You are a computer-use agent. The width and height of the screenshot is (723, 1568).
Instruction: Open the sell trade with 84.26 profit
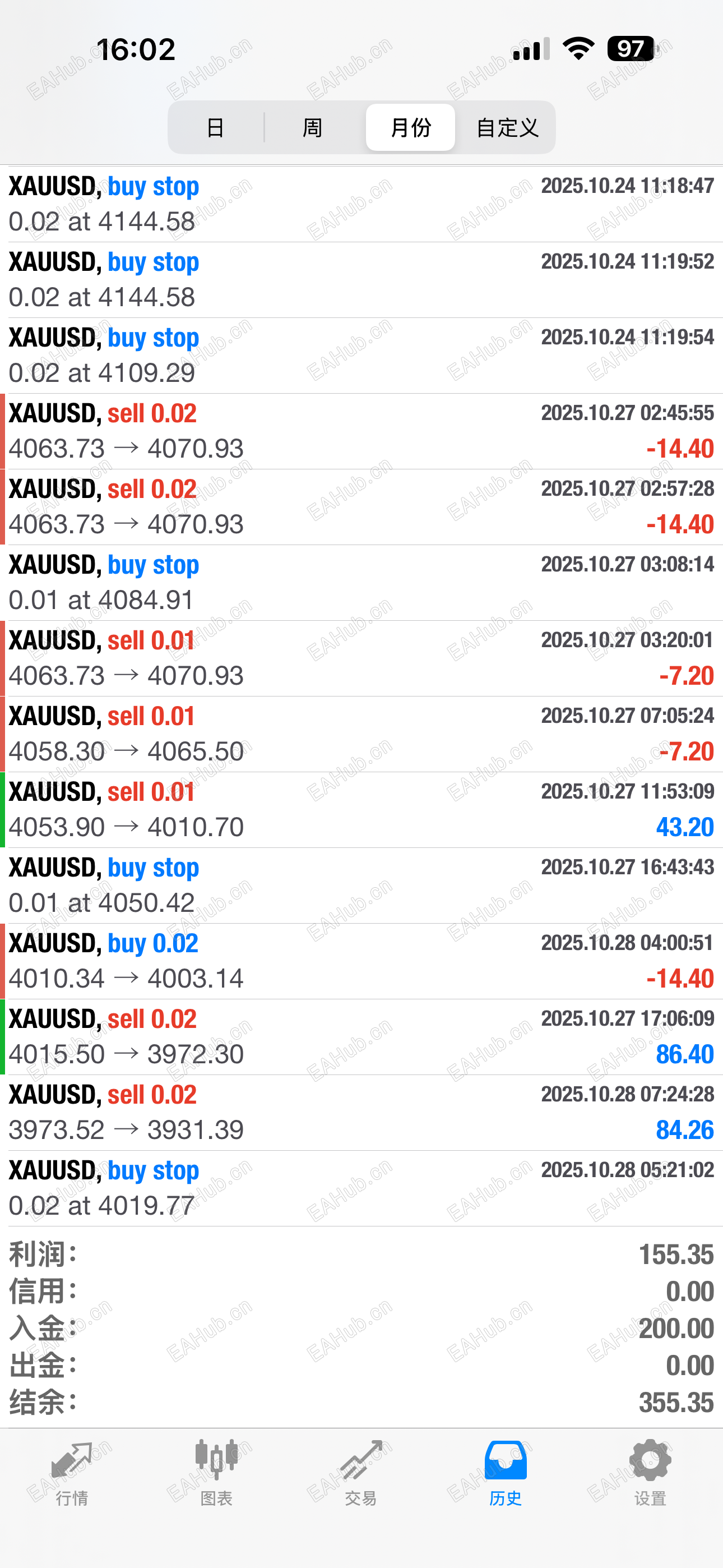(x=361, y=1113)
